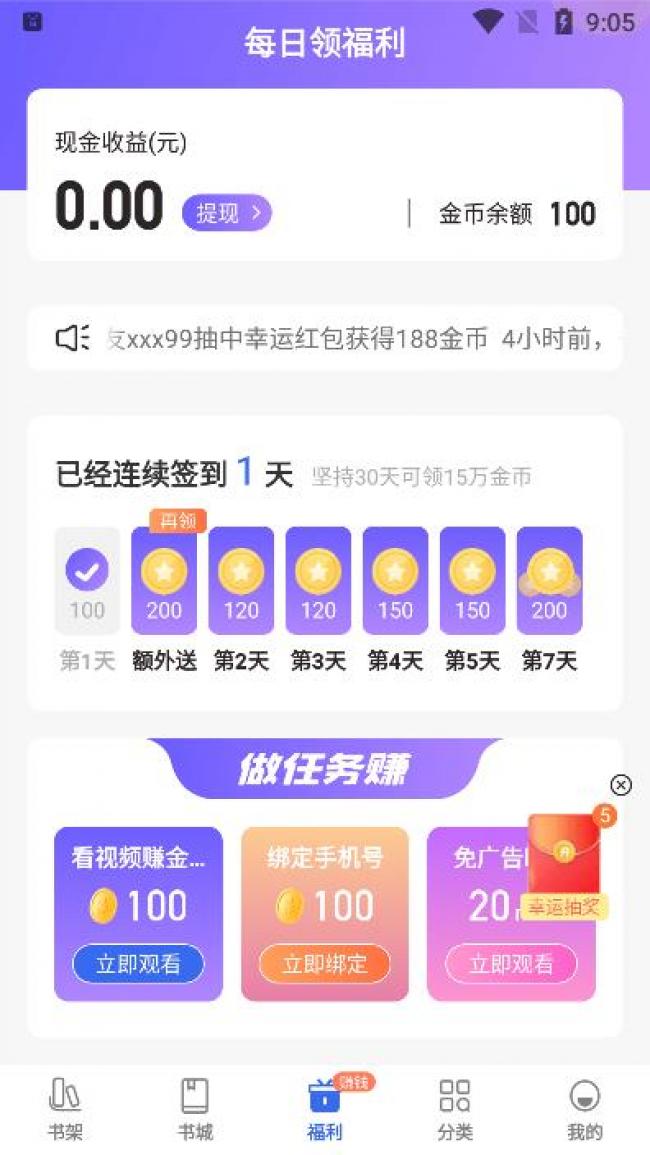Tap the 提现 withdraw button
Image resolution: width=650 pixels, height=1155 pixels.
[226, 212]
